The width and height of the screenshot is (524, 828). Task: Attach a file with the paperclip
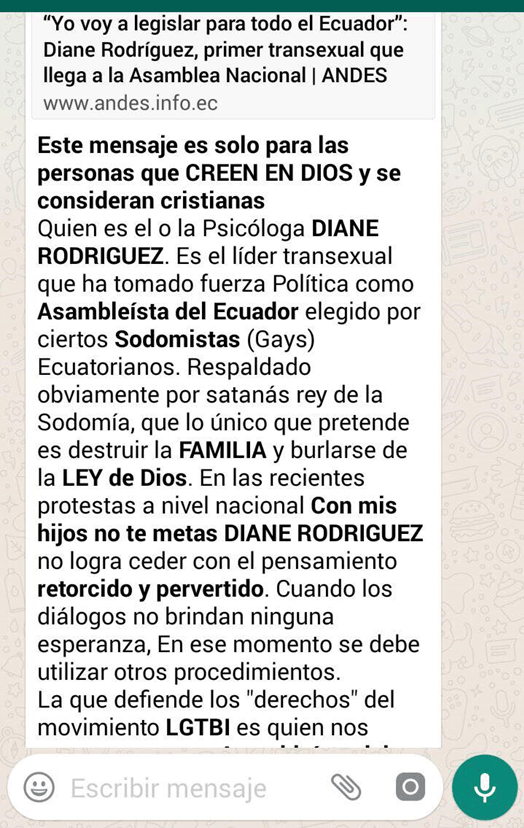coord(346,787)
